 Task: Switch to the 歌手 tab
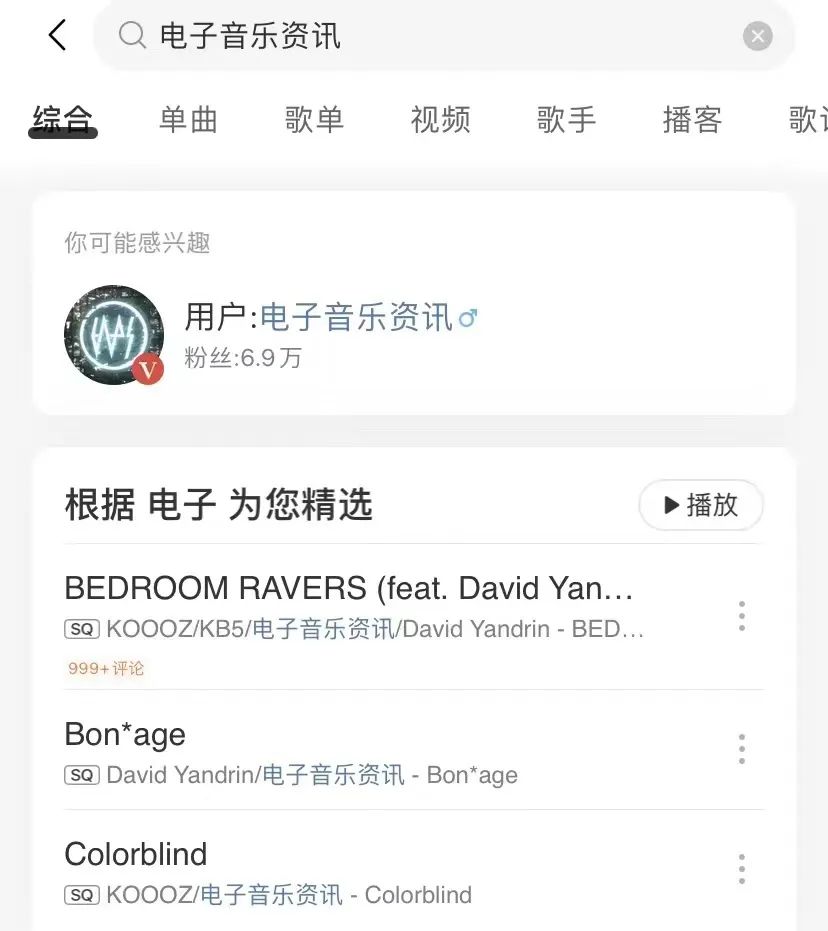pyautogui.click(x=566, y=120)
